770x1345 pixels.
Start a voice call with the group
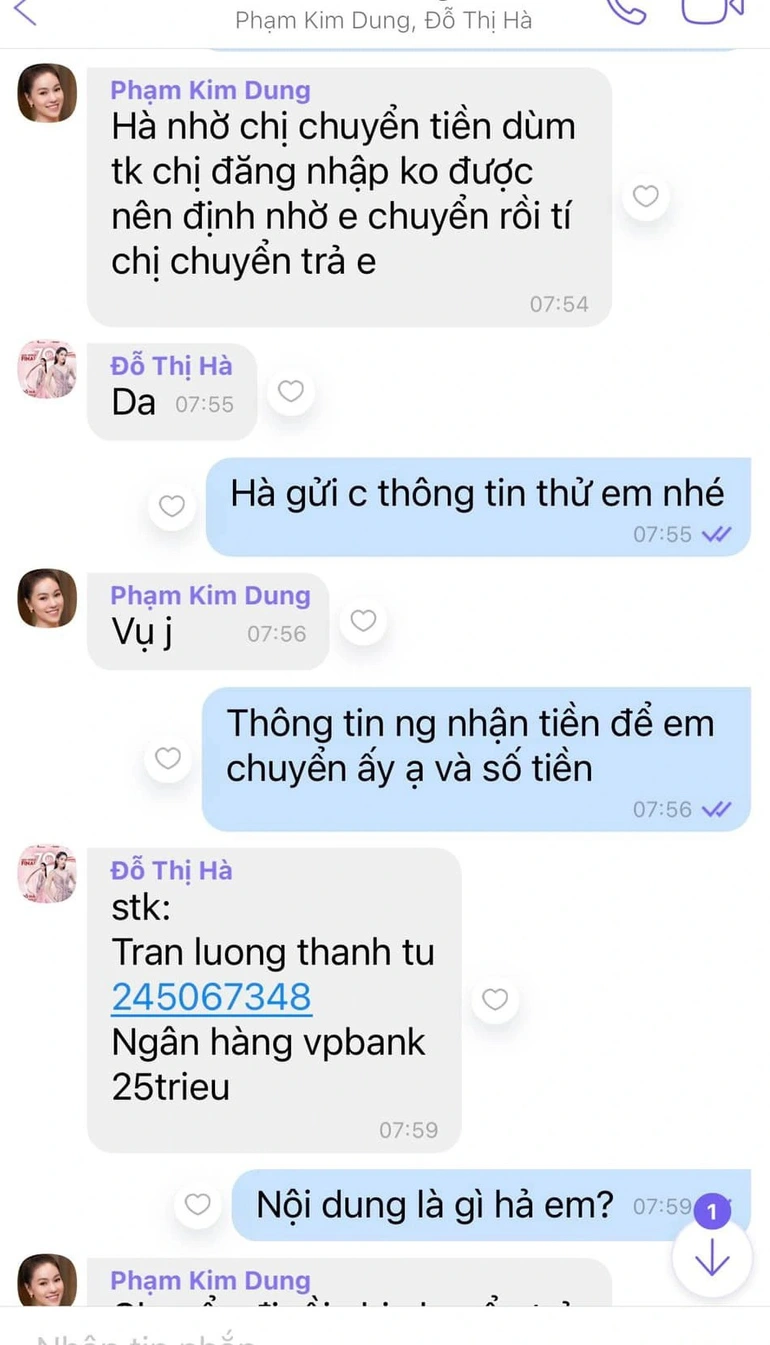627,10
